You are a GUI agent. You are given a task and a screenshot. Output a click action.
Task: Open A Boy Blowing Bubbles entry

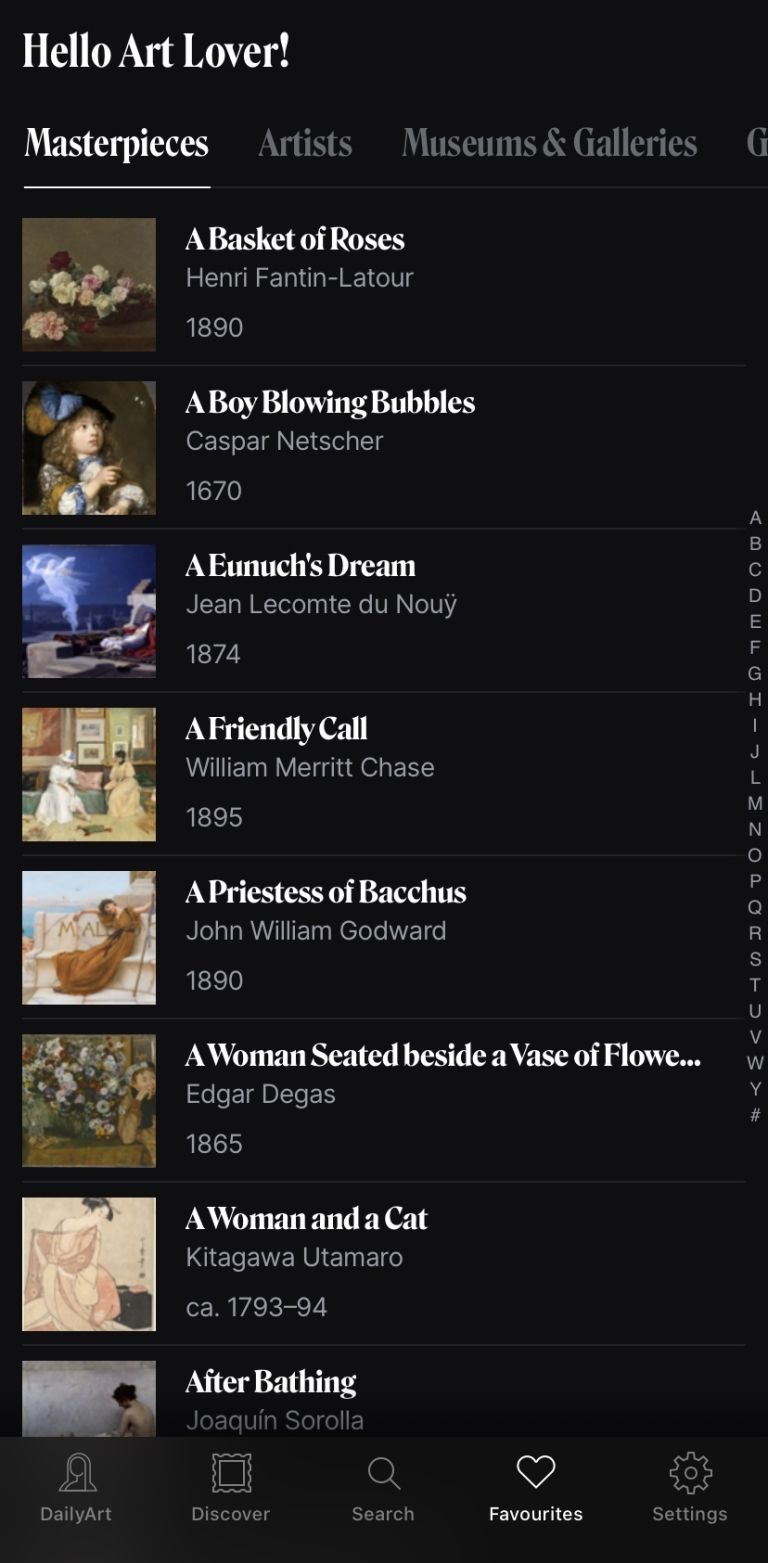click(x=384, y=447)
